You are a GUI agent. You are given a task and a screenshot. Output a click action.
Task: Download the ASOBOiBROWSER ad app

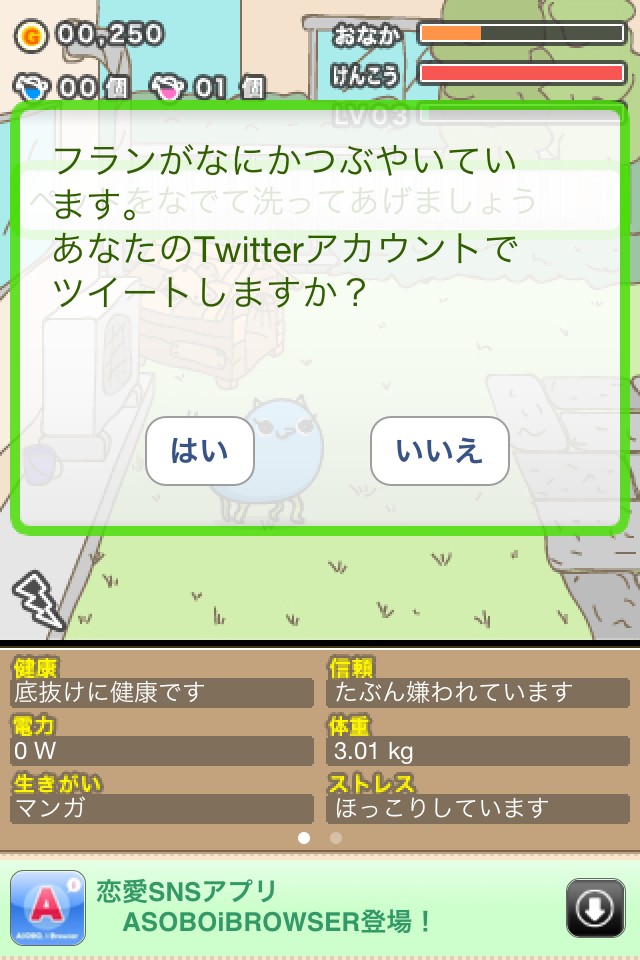pyautogui.click(x=595, y=908)
